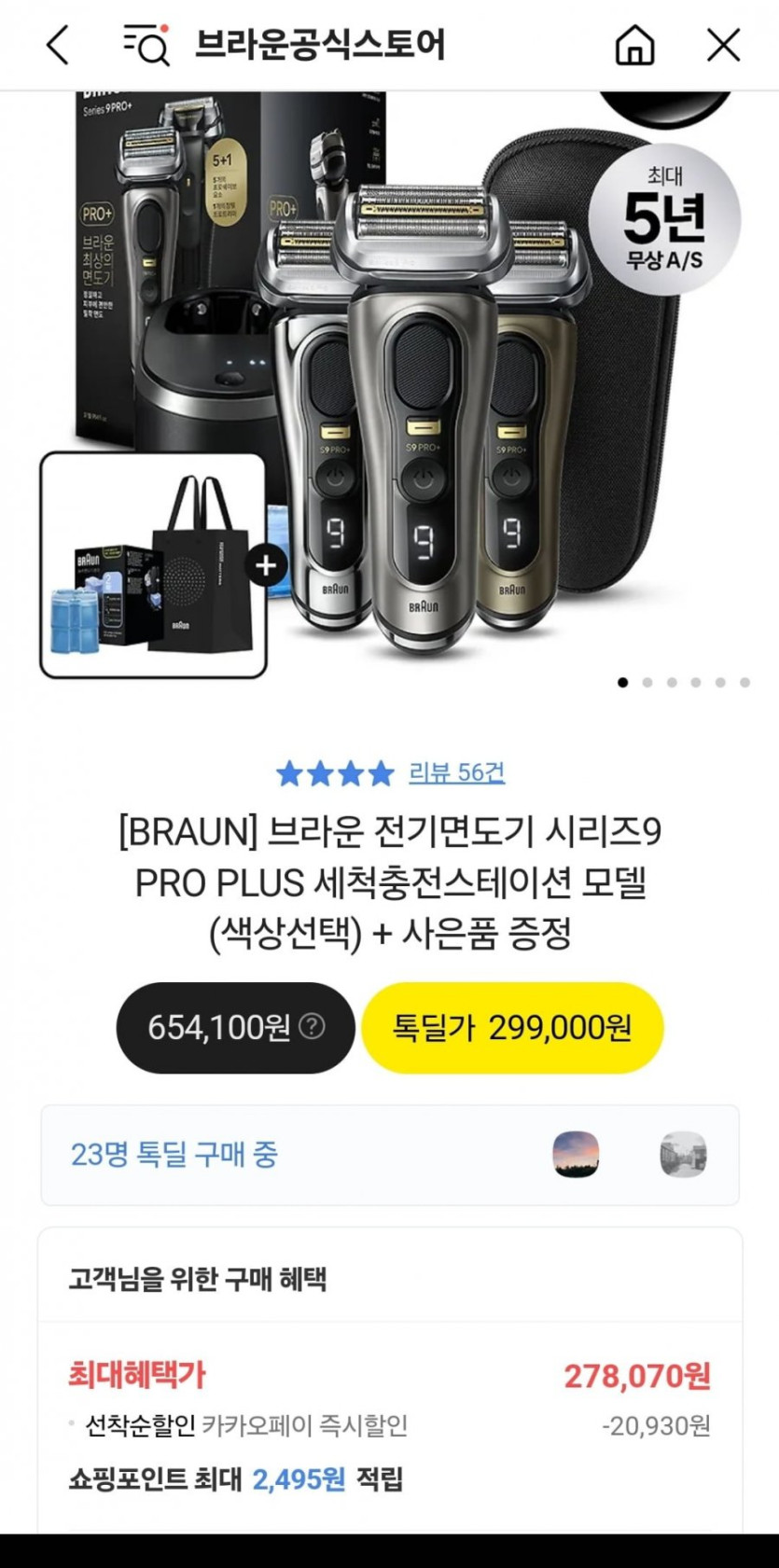
Task: Open the 리뷰 56건 reviews link
Action: pos(456,772)
